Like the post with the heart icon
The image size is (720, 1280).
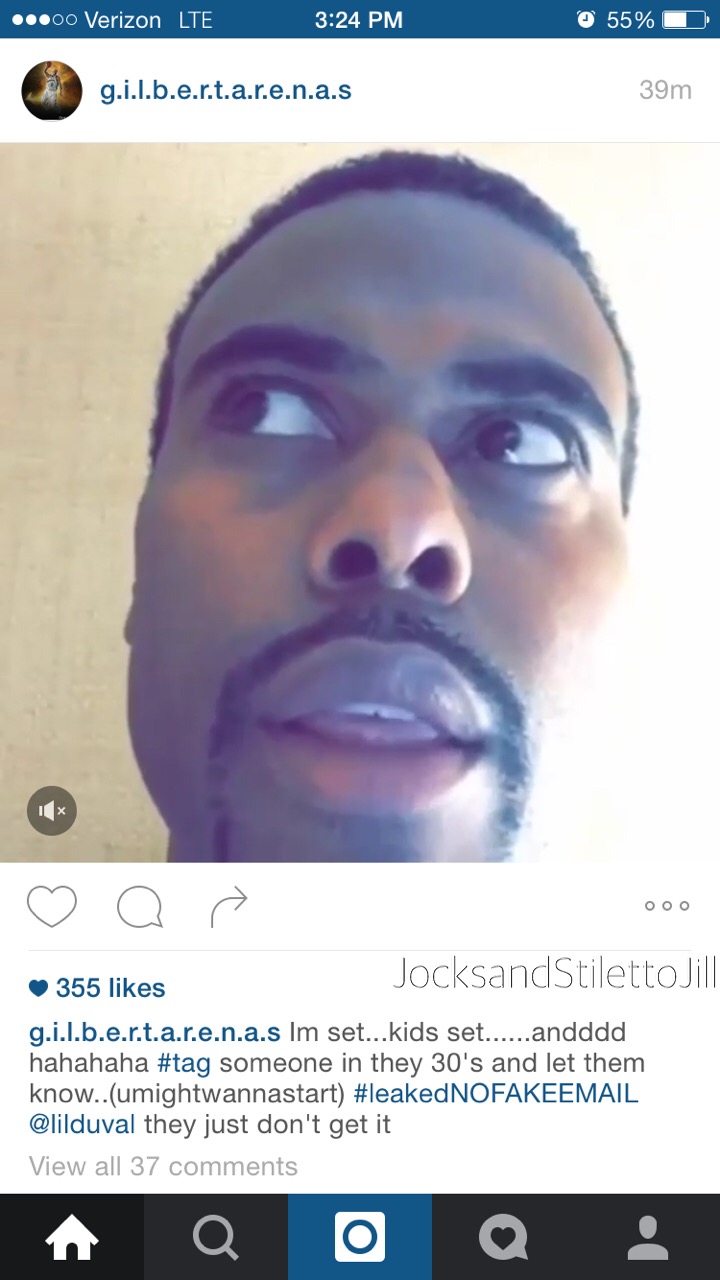click(x=52, y=906)
